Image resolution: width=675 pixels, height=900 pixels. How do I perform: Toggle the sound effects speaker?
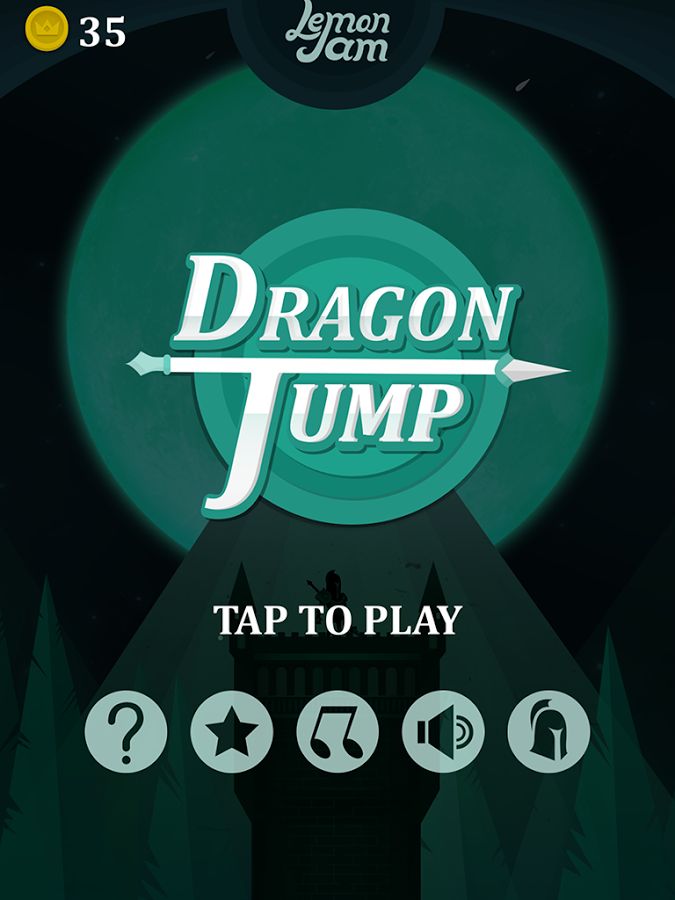tap(443, 731)
